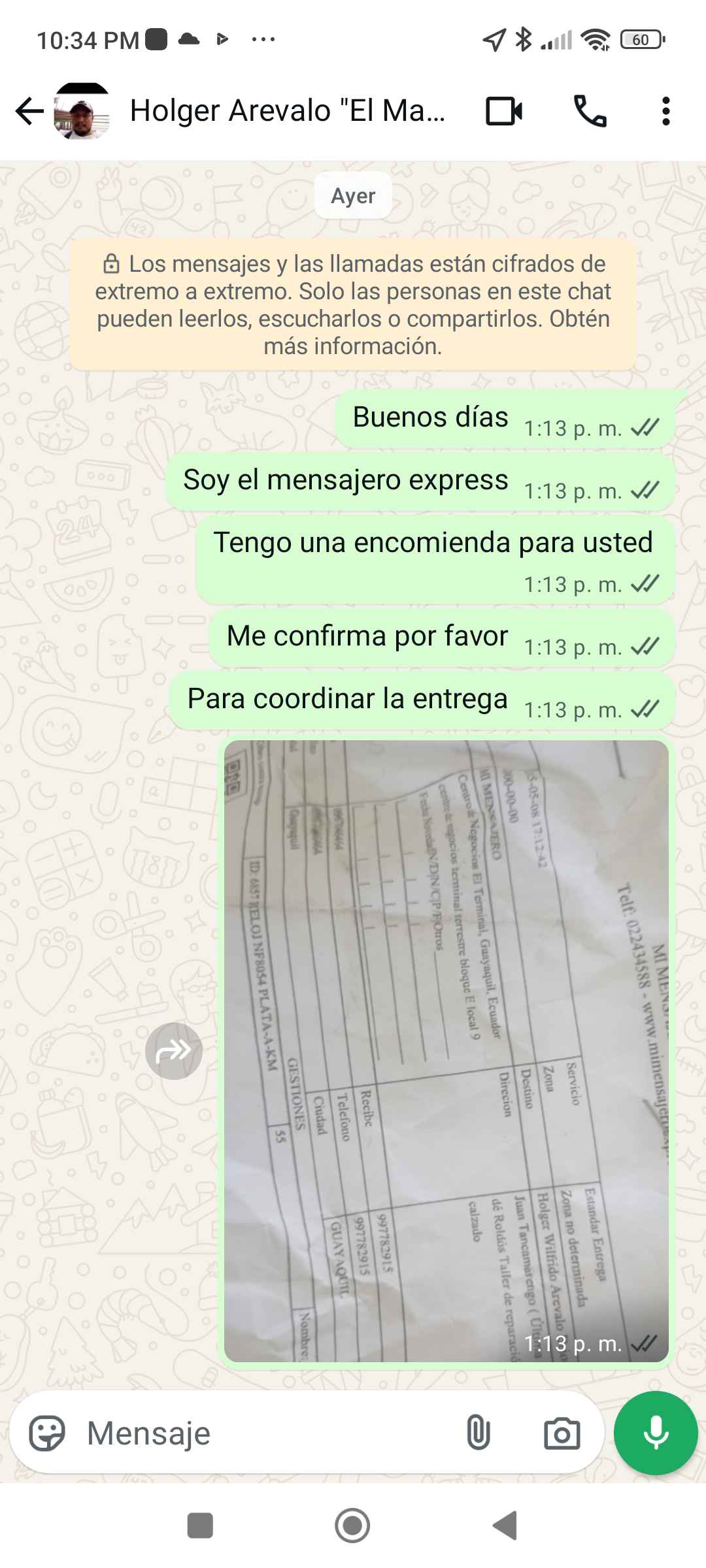Forward the photo with the arrow button
Image resolution: width=706 pixels, height=1568 pixels.
173,1051
